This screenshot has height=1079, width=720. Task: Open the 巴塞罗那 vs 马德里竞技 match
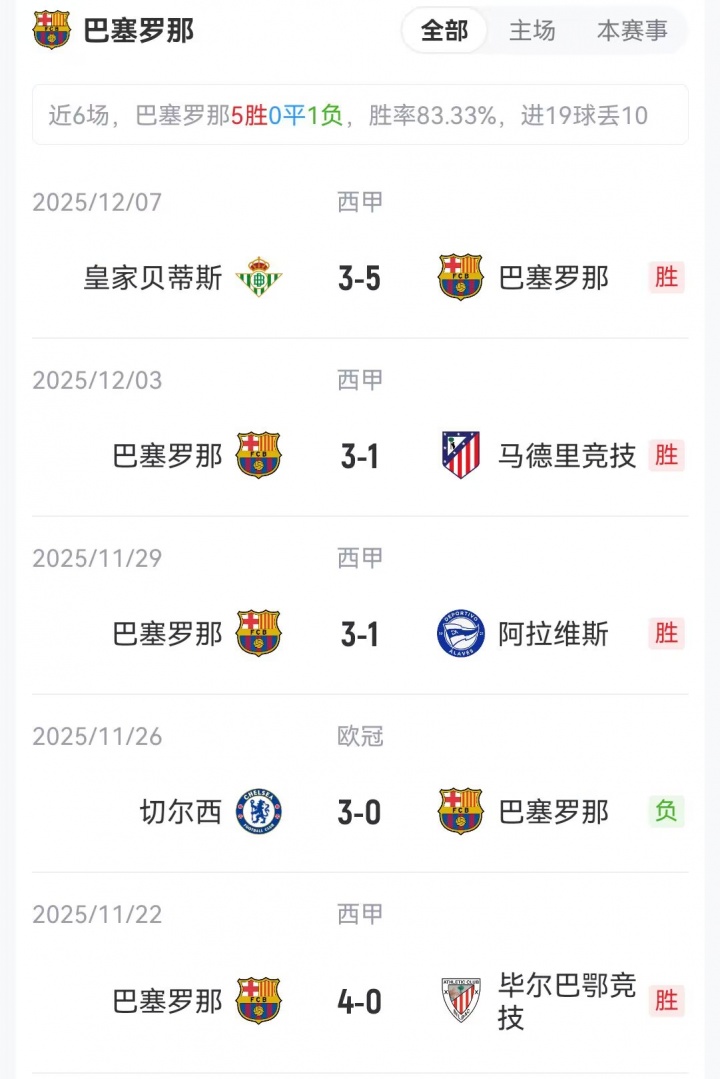[360, 456]
